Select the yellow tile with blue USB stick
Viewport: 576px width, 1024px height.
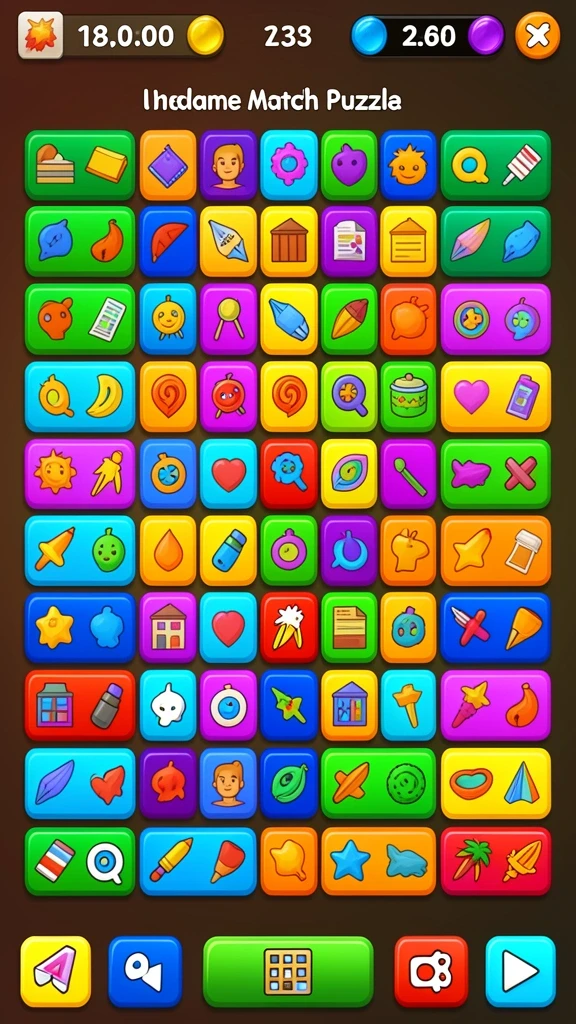[228, 551]
